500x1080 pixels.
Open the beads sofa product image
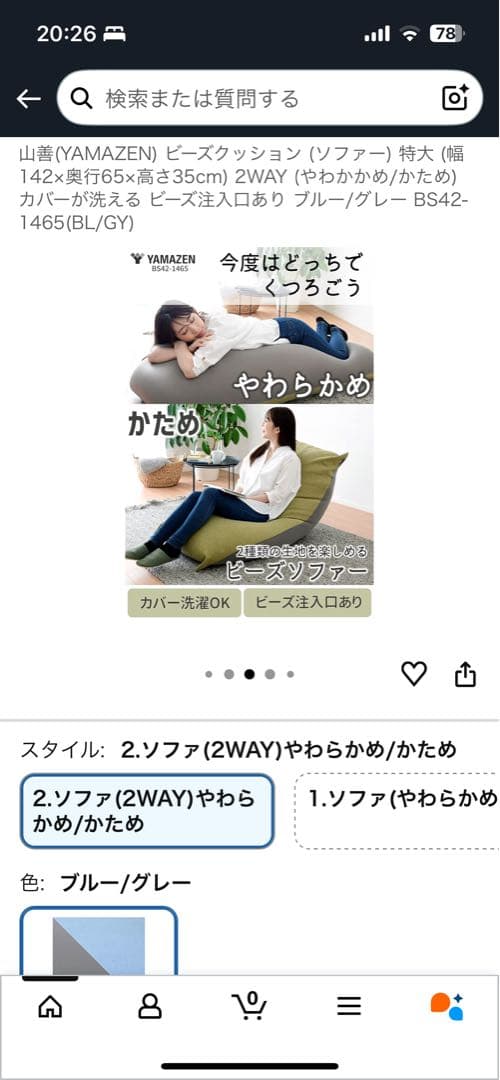click(x=249, y=433)
